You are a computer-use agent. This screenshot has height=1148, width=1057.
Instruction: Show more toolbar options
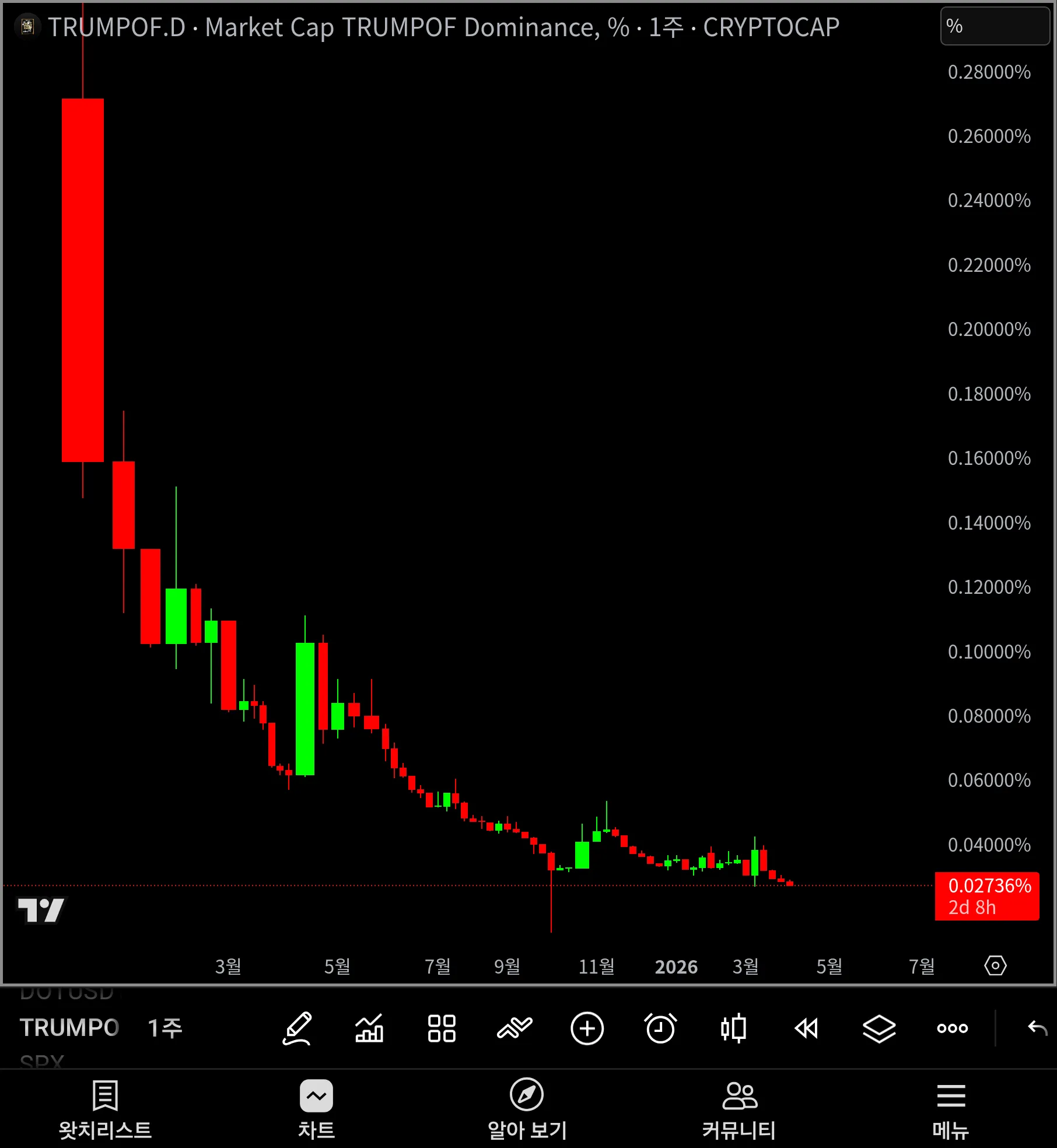952,1028
